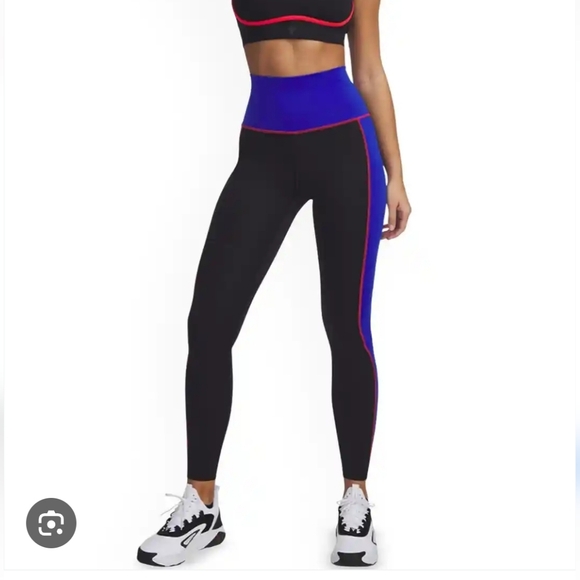Search this image with the Lens icon
580x580 pixels.
coord(51,523)
